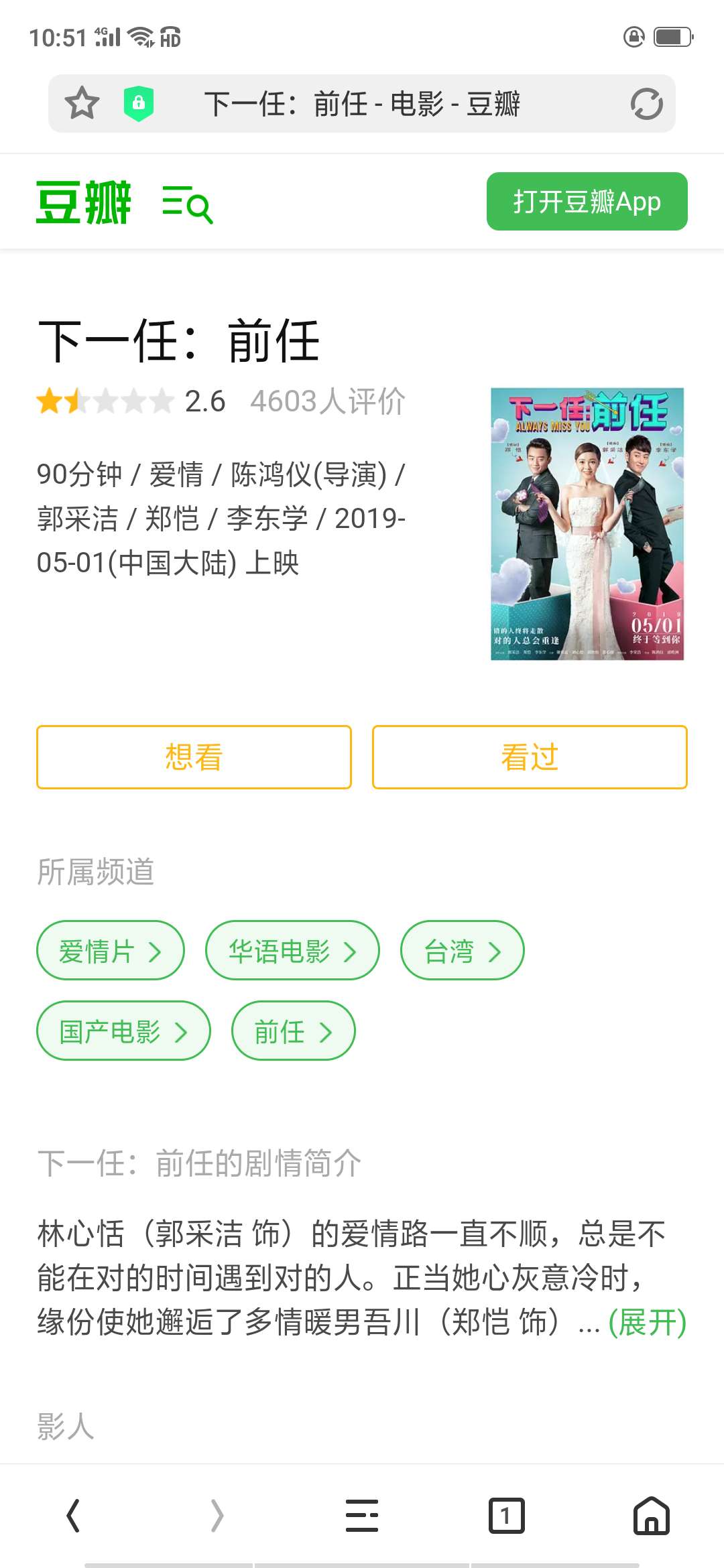Screen dimensions: 724x1568
Task: Open the 下一任：前任 movie poster
Action: [x=587, y=524]
